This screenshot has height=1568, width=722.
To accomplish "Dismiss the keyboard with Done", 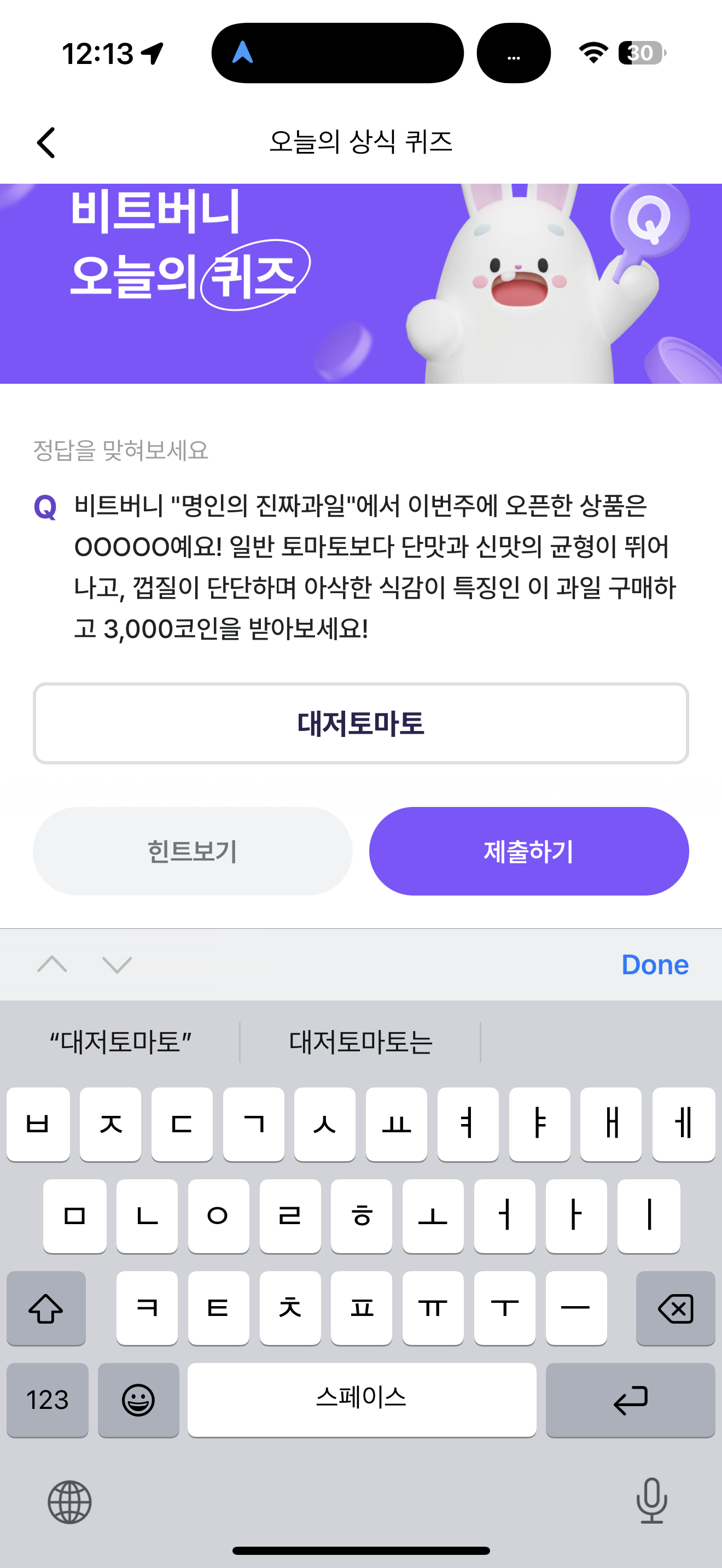I will [x=655, y=965].
